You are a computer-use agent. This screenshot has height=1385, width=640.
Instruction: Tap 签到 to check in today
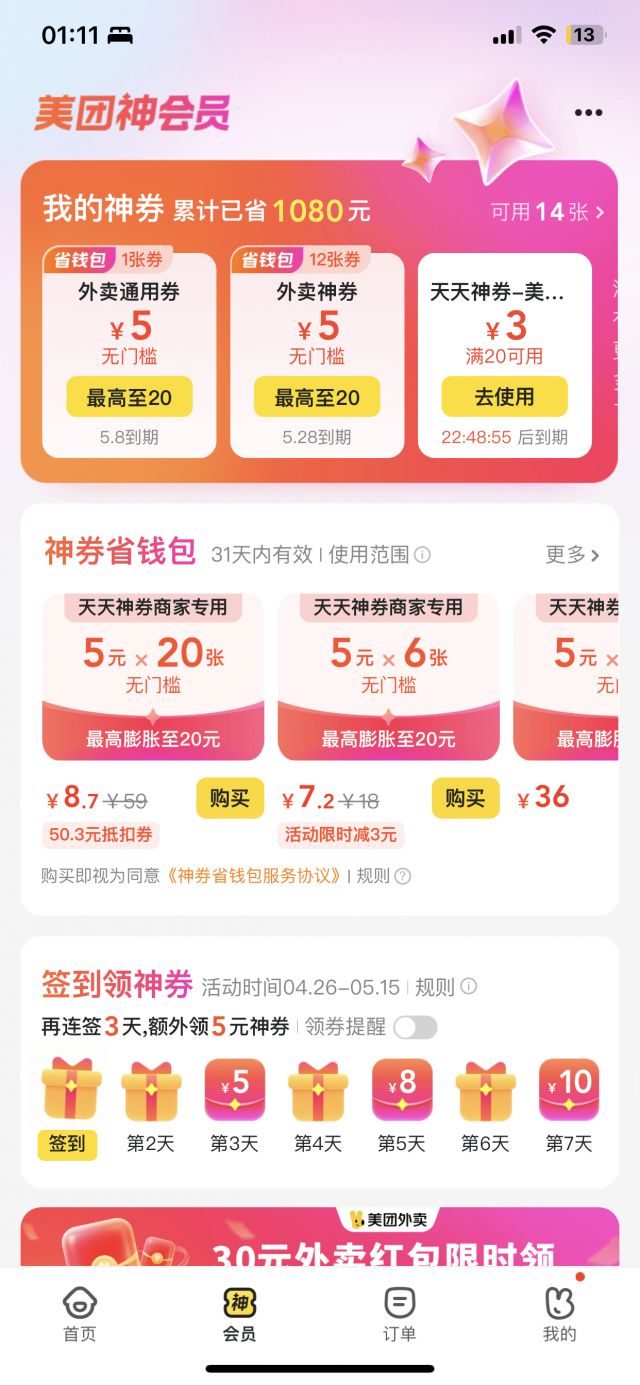click(68, 1143)
